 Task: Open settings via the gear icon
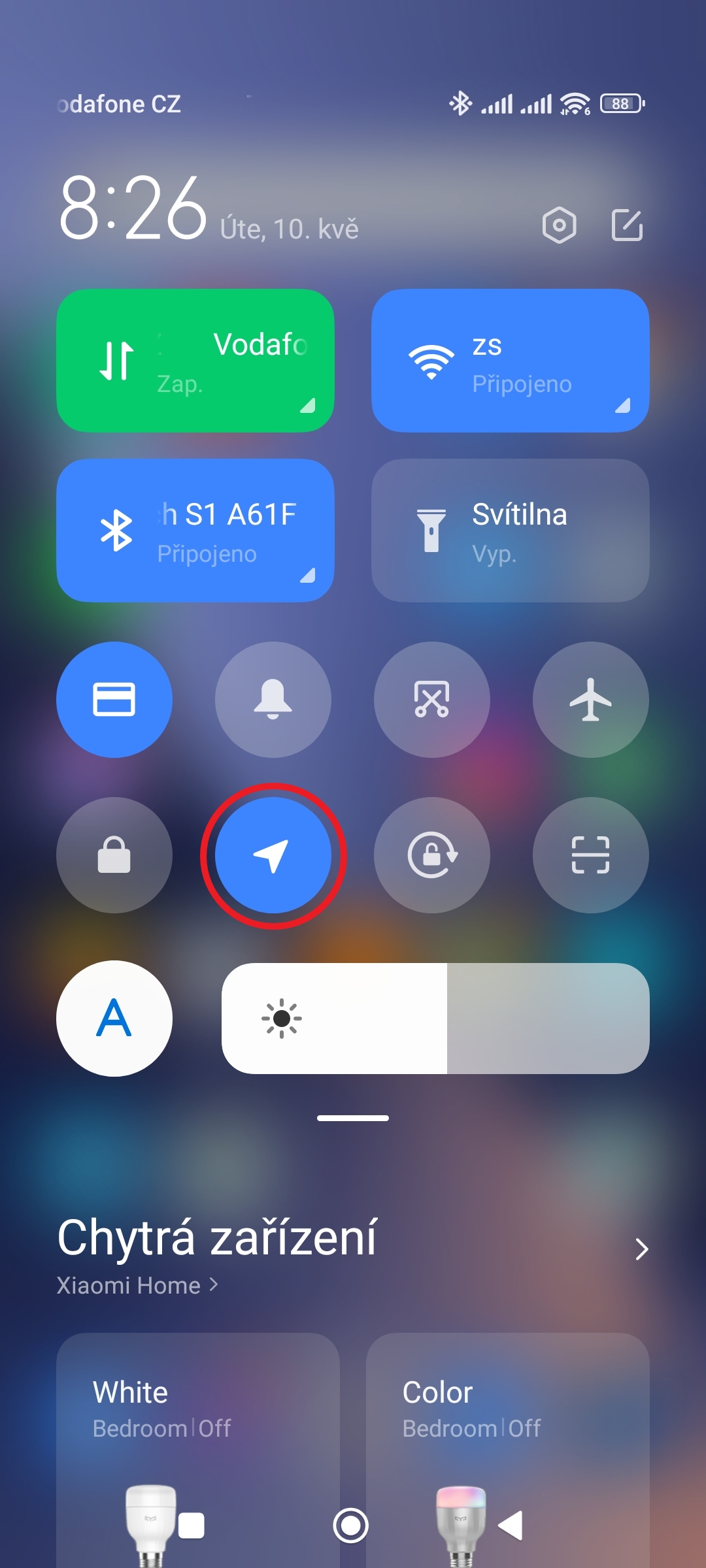click(559, 225)
